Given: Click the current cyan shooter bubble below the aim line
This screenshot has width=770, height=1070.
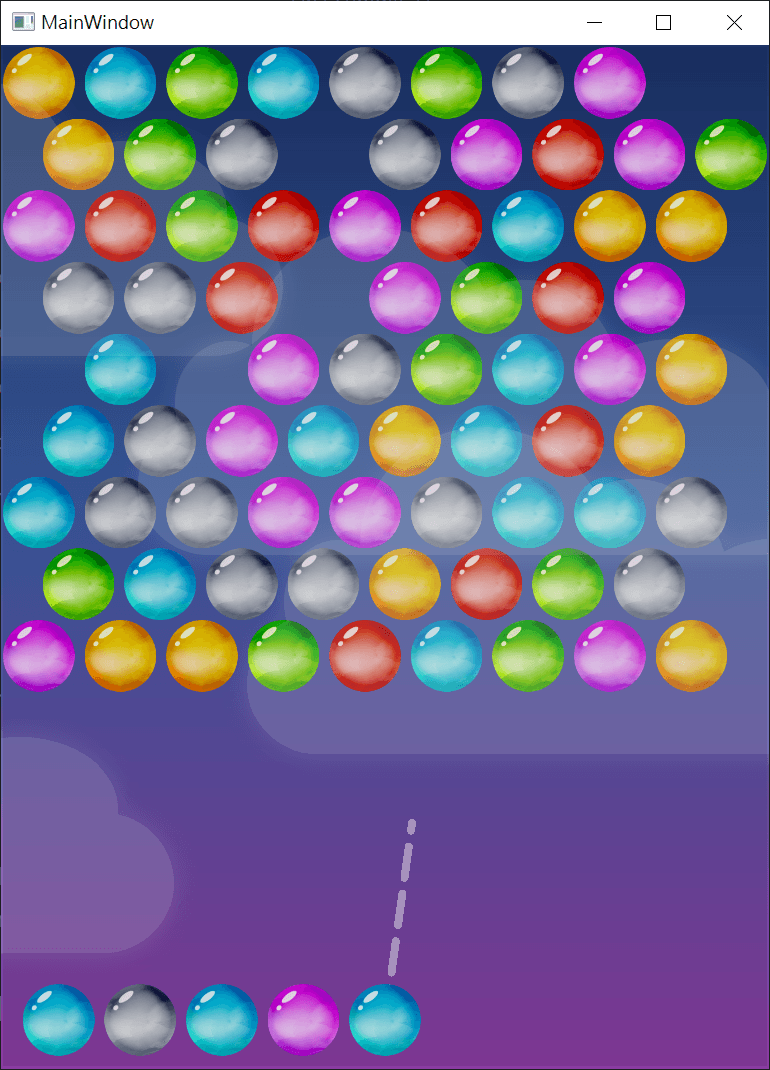Looking at the screenshot, I should [385, 1020].
